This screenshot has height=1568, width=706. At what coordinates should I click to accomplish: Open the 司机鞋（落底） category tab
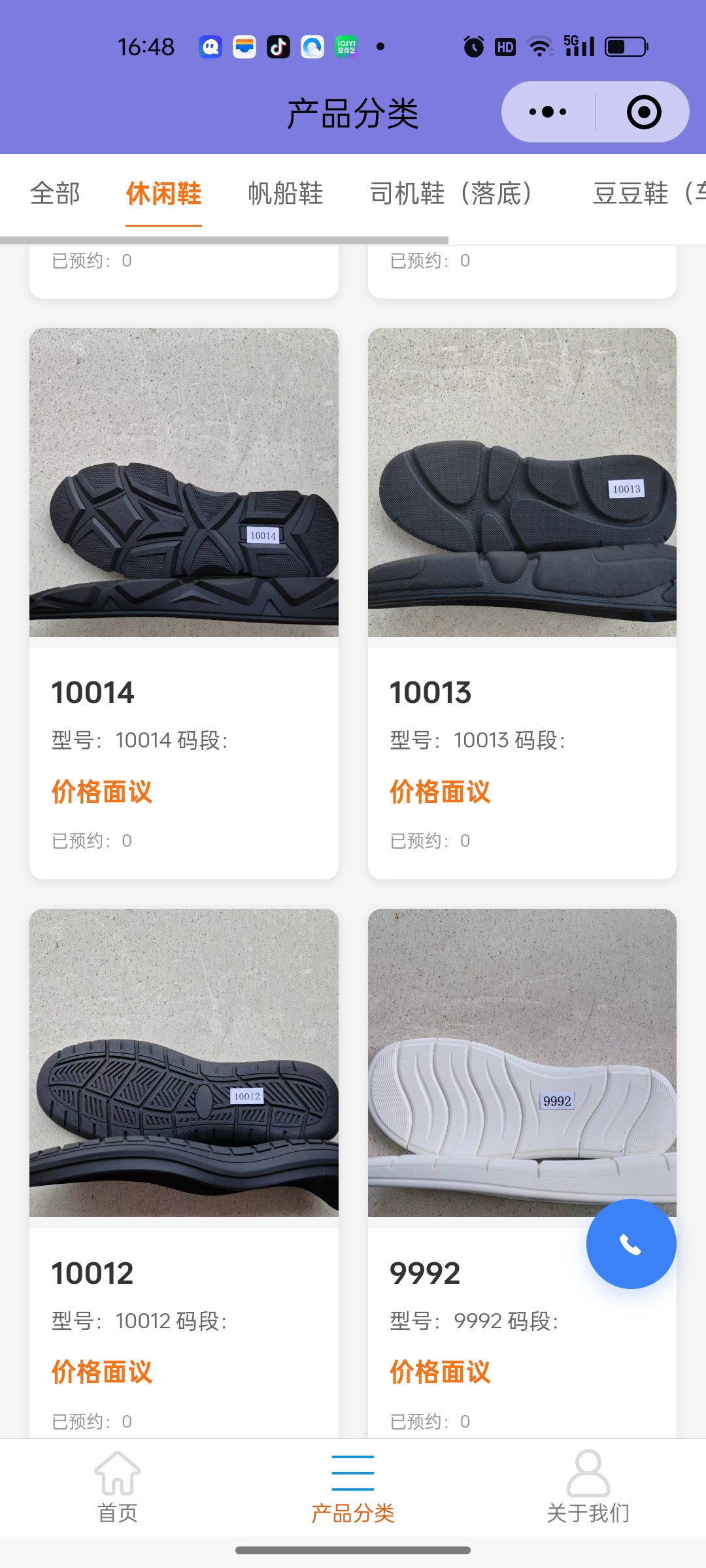point(451,193)
